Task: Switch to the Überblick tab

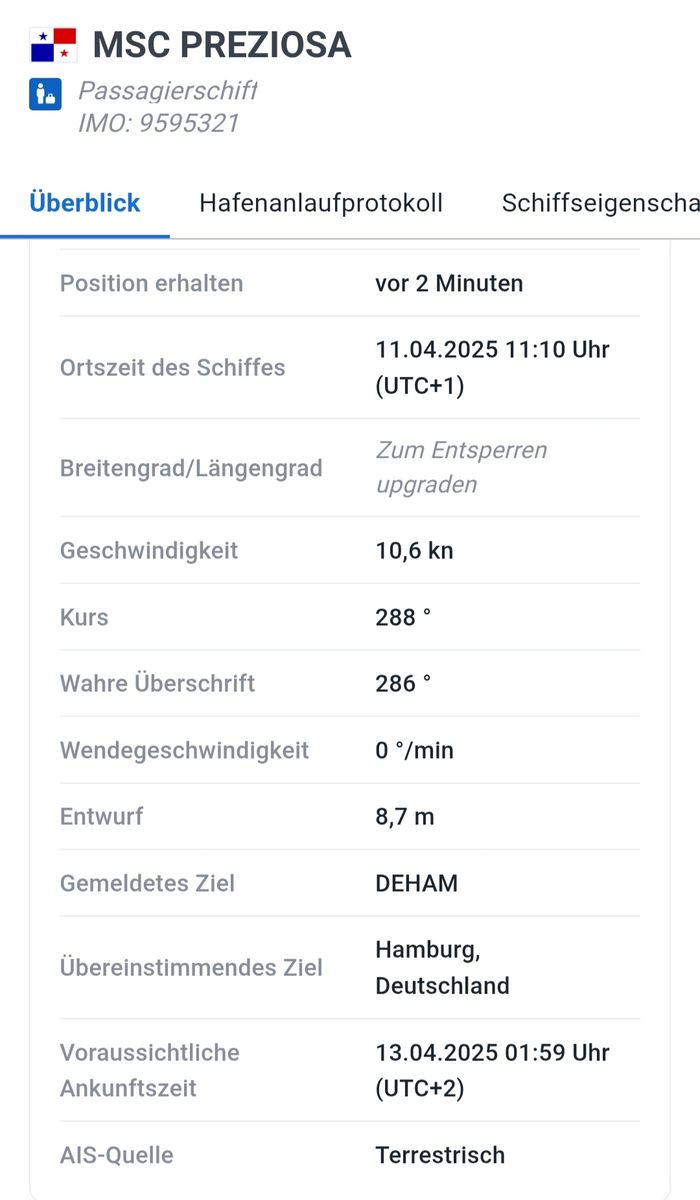Action: [85, 203]
